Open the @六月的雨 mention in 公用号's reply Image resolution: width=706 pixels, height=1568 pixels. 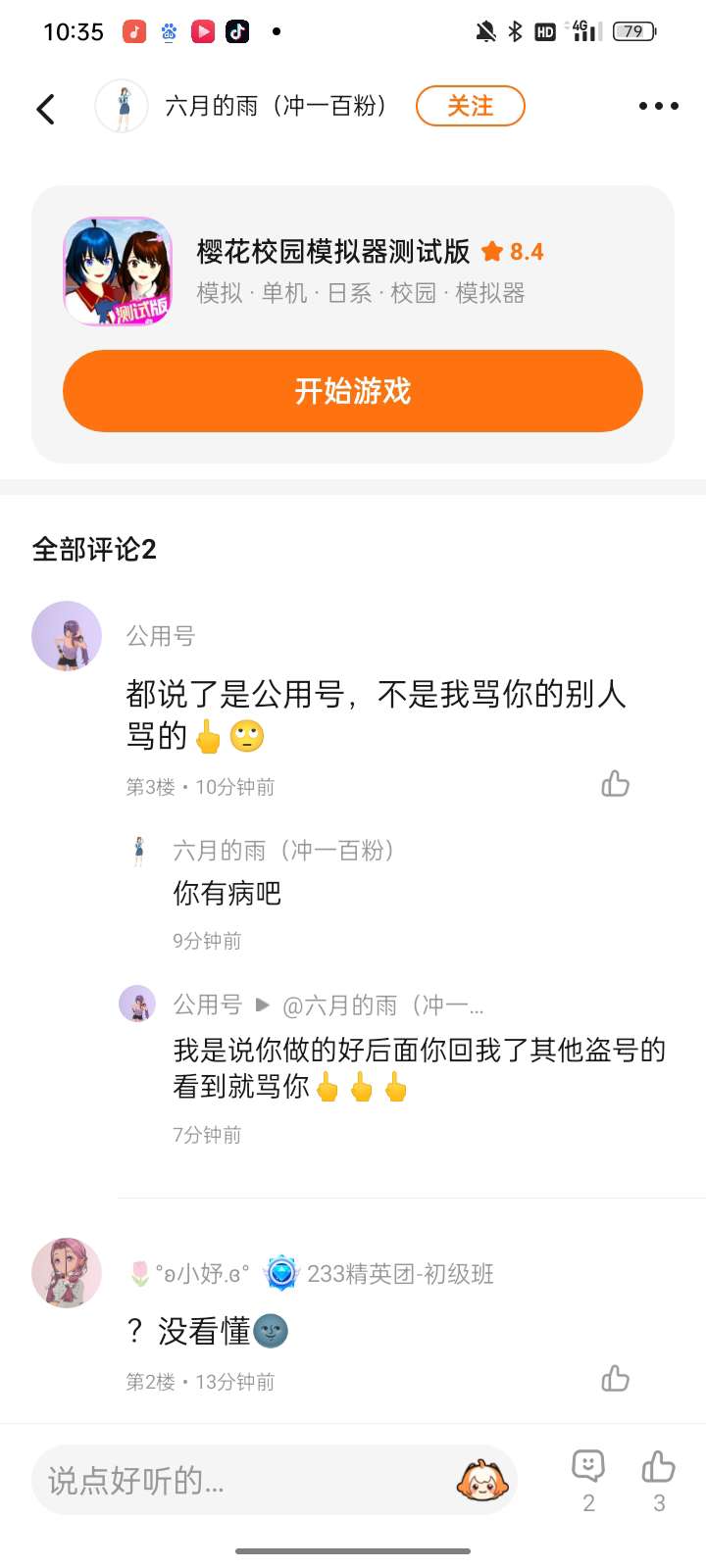tap(383, 1004)
